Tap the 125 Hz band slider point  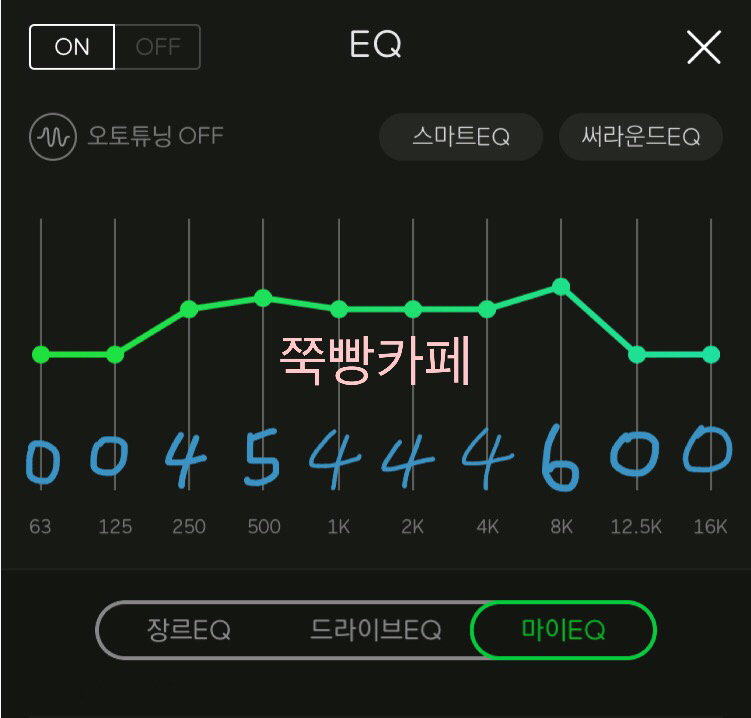(114, 354)
